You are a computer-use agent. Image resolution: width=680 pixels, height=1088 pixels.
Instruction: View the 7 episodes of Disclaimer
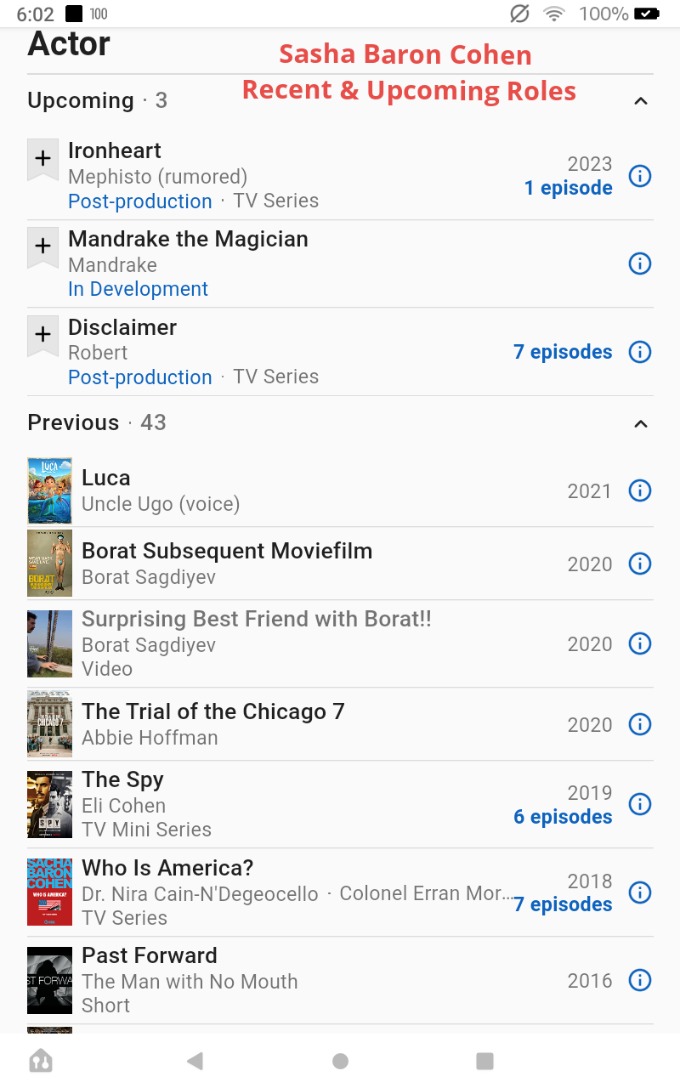(562, 352)
